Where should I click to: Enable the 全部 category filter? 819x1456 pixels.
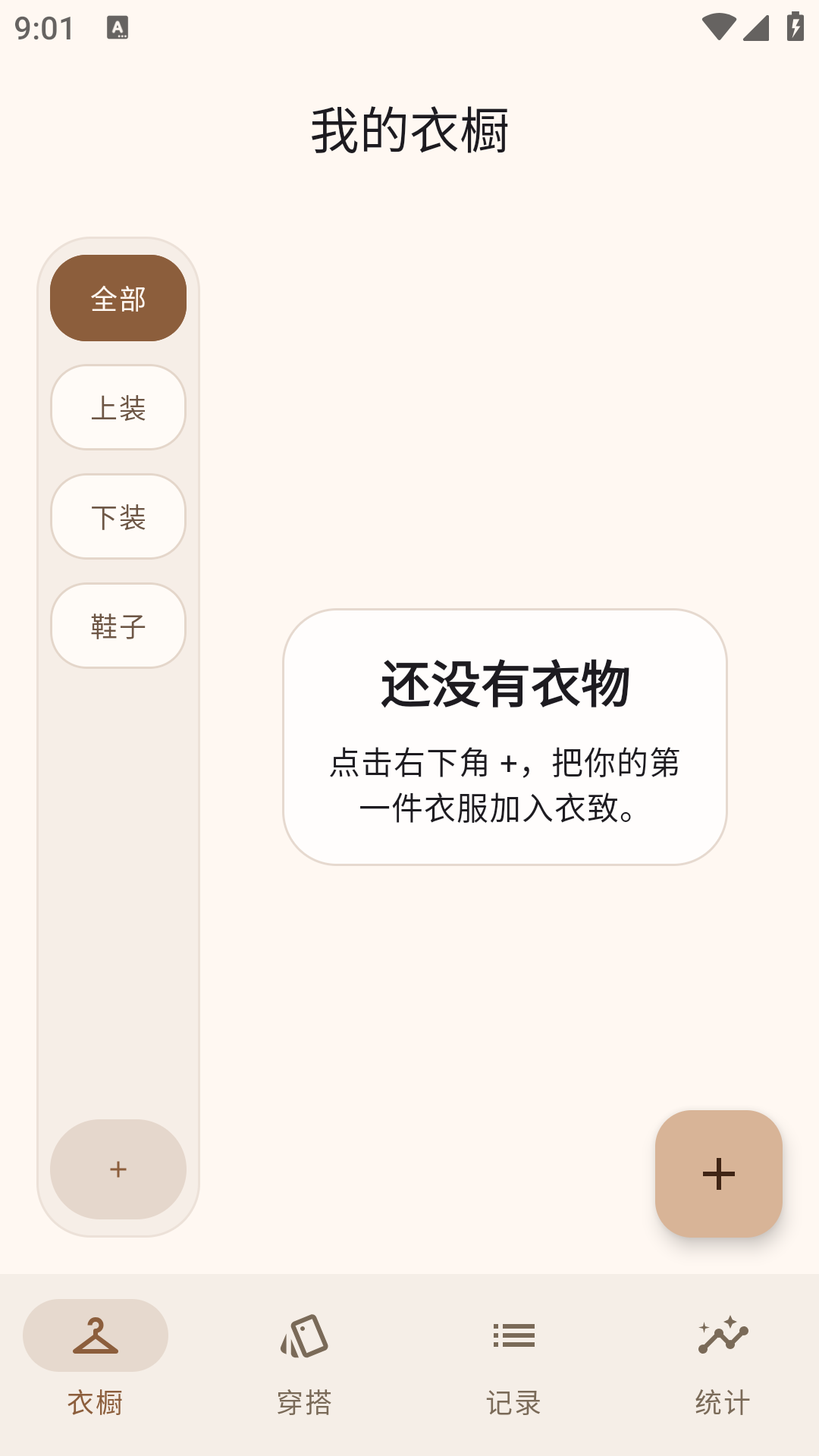click(x=118, y=298)
